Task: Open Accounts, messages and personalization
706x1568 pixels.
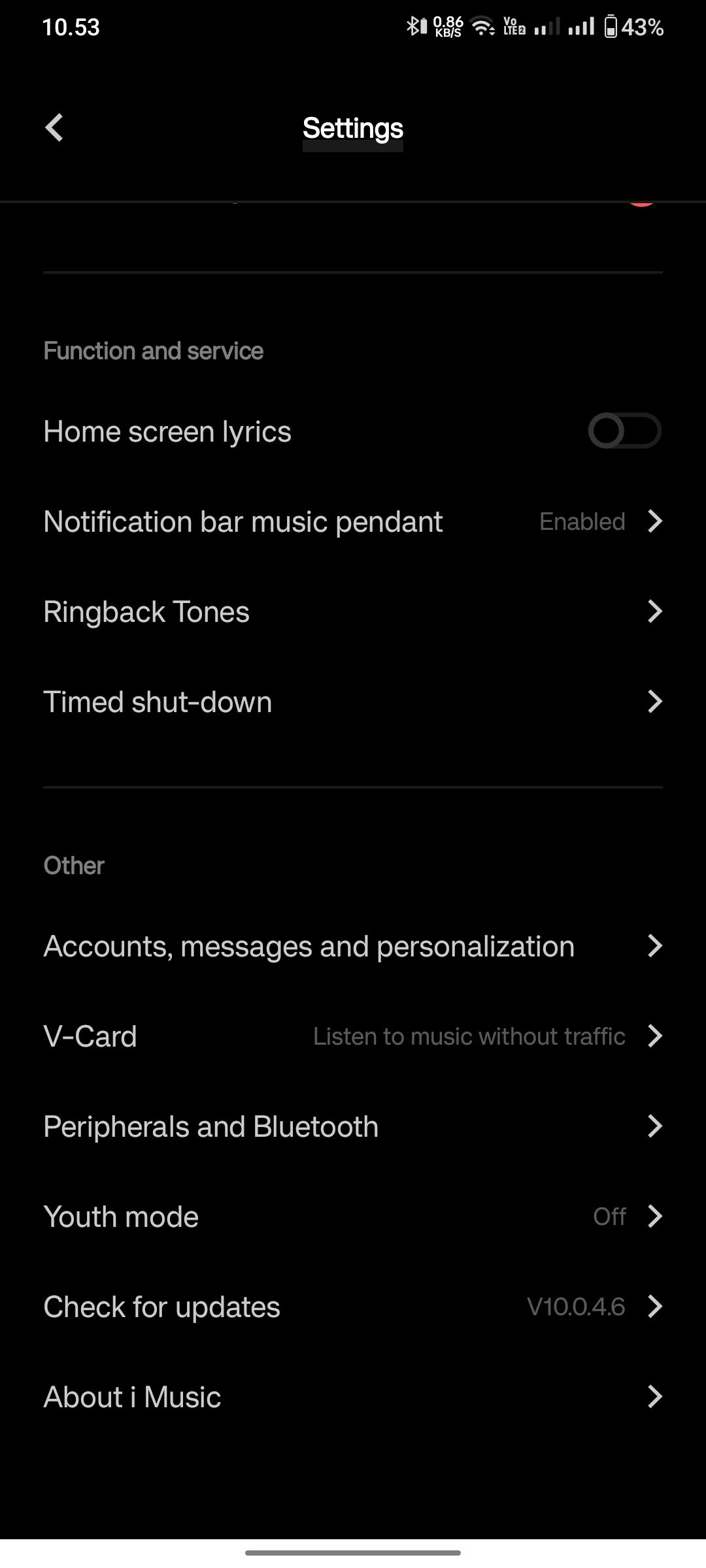Action: coord(353,946)
